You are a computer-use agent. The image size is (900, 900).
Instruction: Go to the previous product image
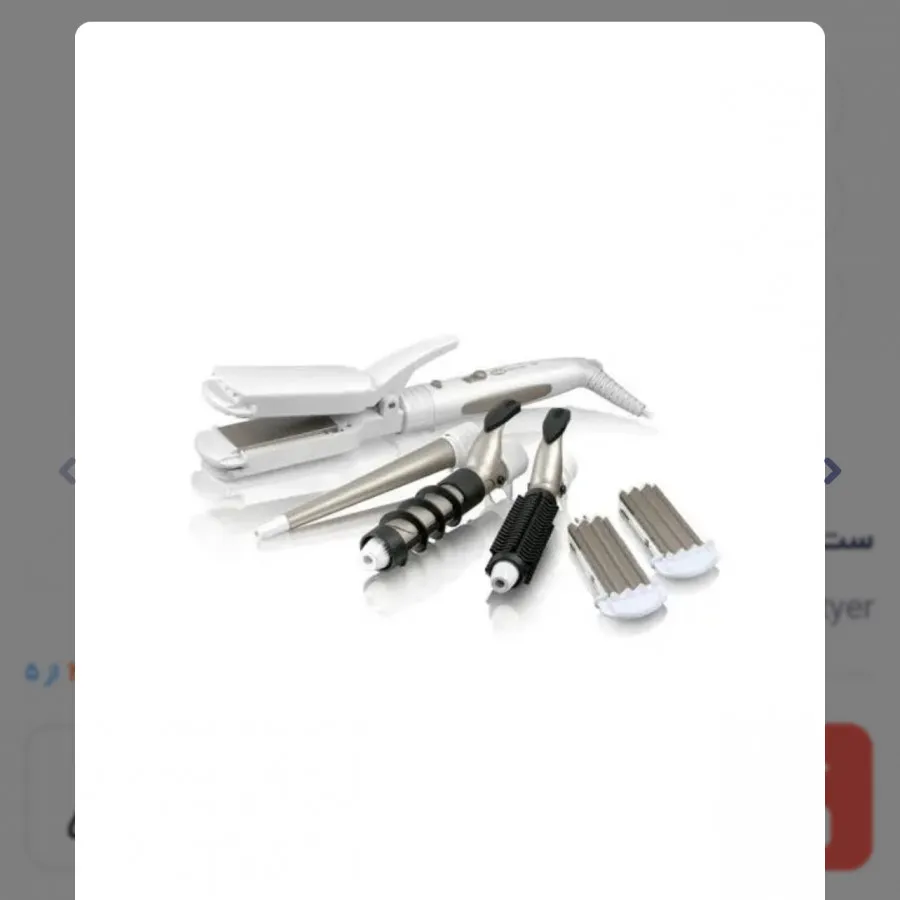click(x=67, y=470)
